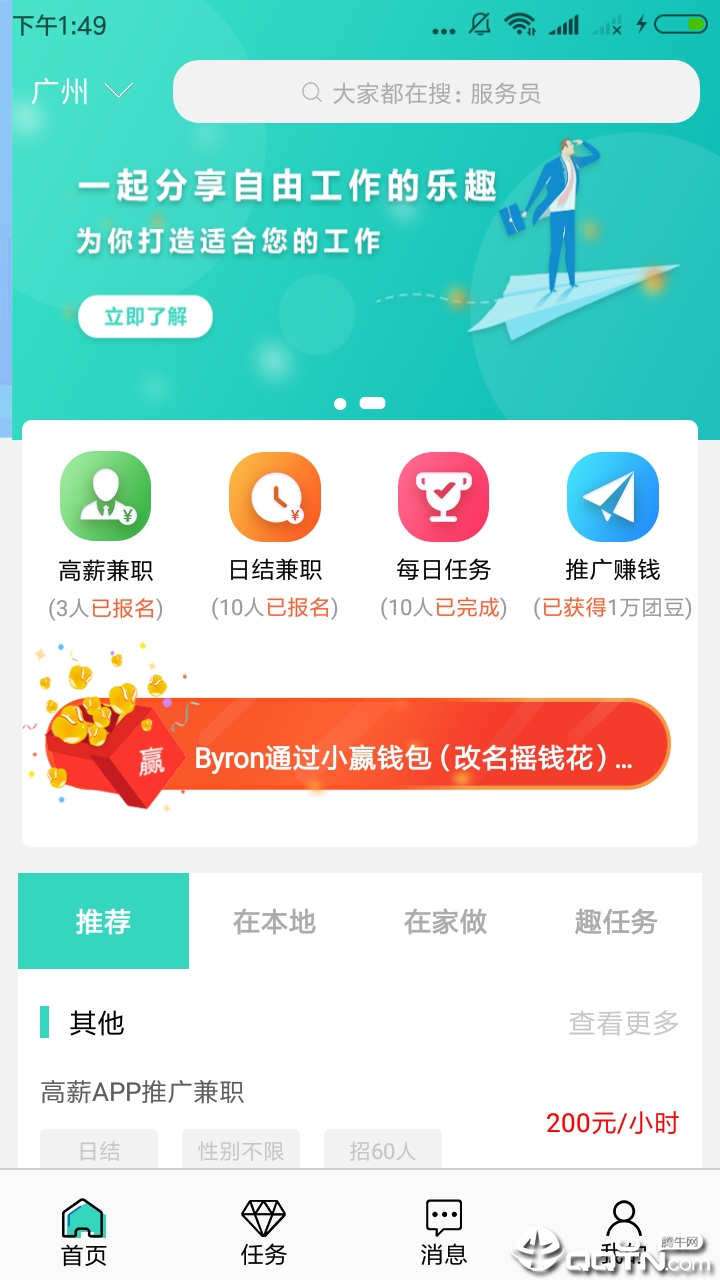
Task: Tap the 推广赚钱 paper plane icon
Action: point(613,495)
